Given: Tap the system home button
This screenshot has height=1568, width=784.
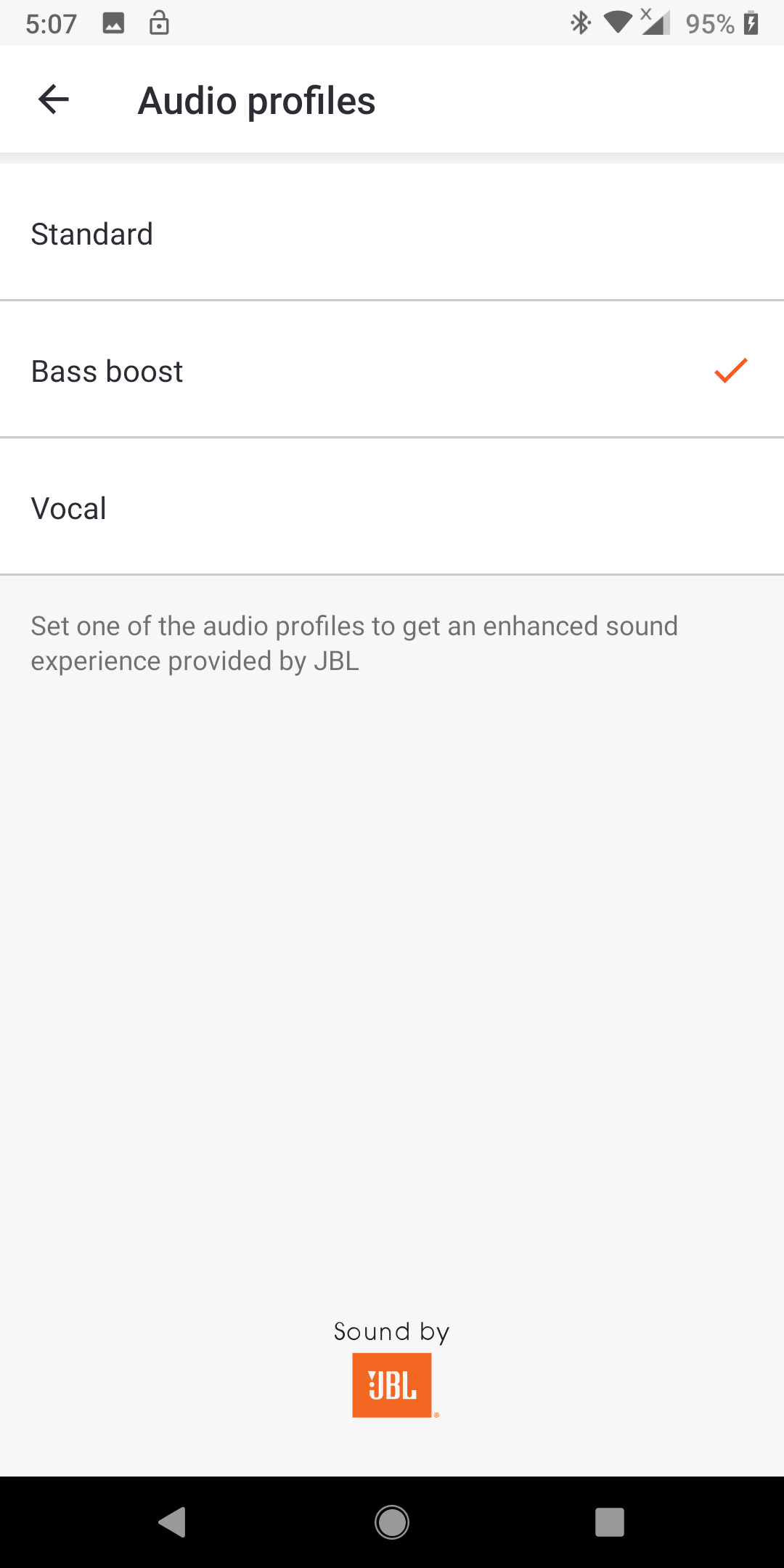Looking at the screenshot, I should click(392, 1522).
